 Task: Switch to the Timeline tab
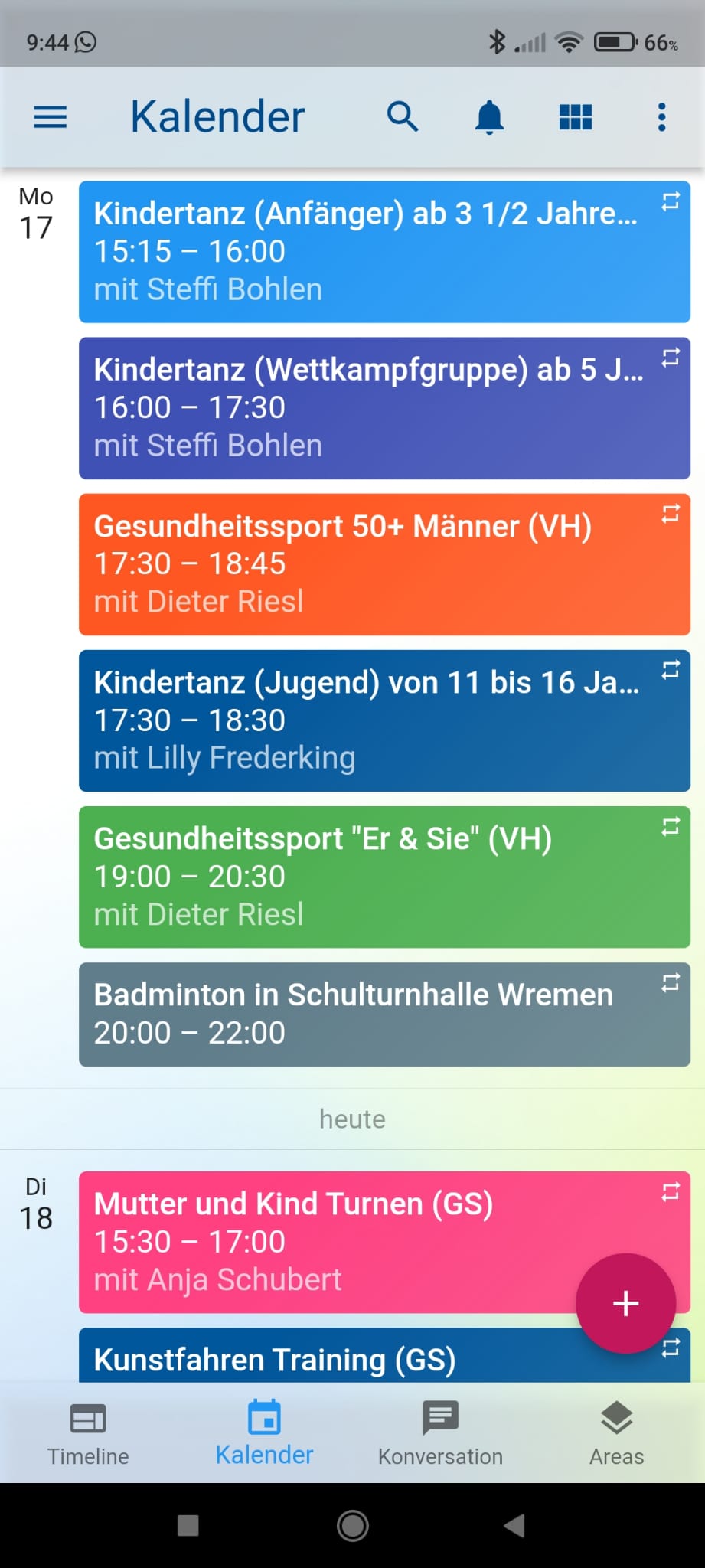[x=88, y=1433]
